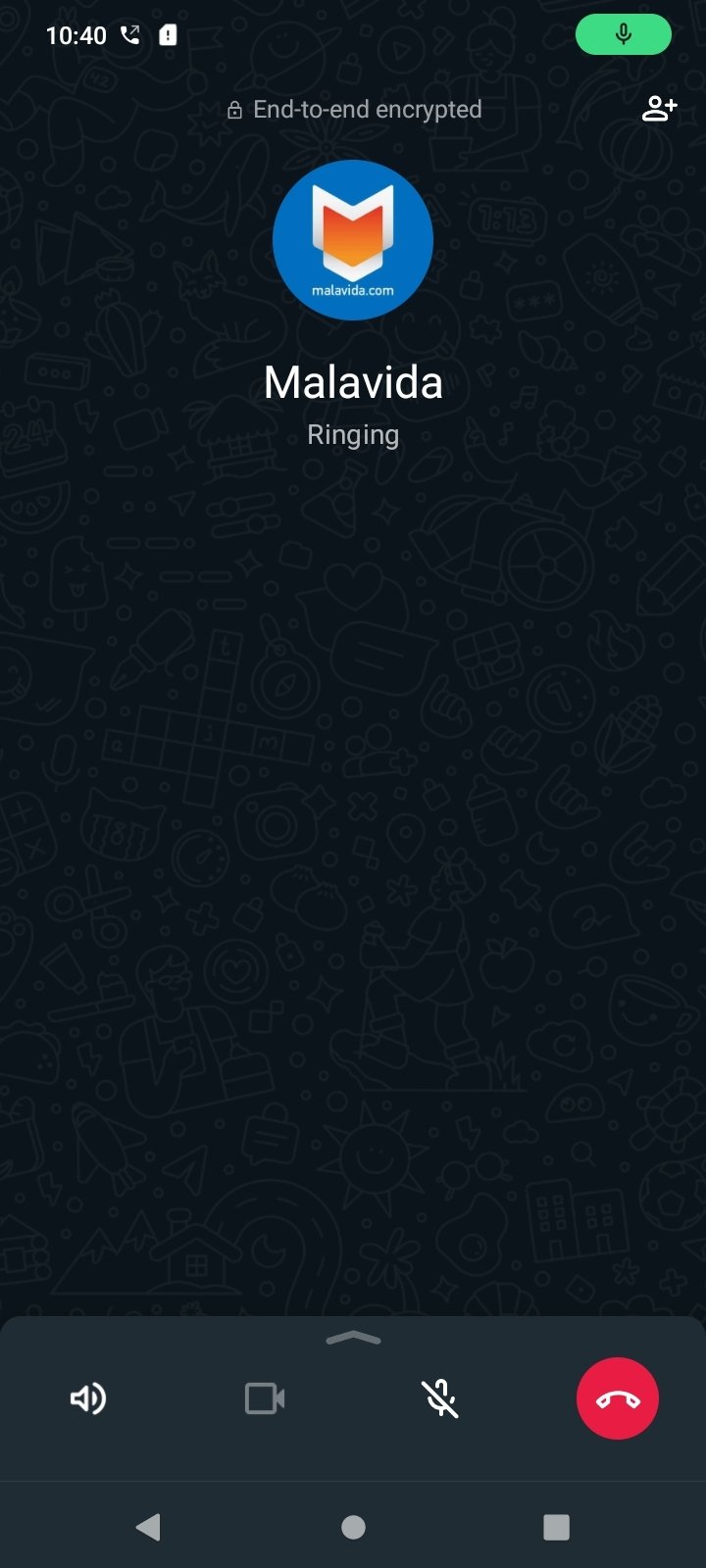Switch to video call
Viewport: 706px width, 1568px height.
click(265, 1398)
